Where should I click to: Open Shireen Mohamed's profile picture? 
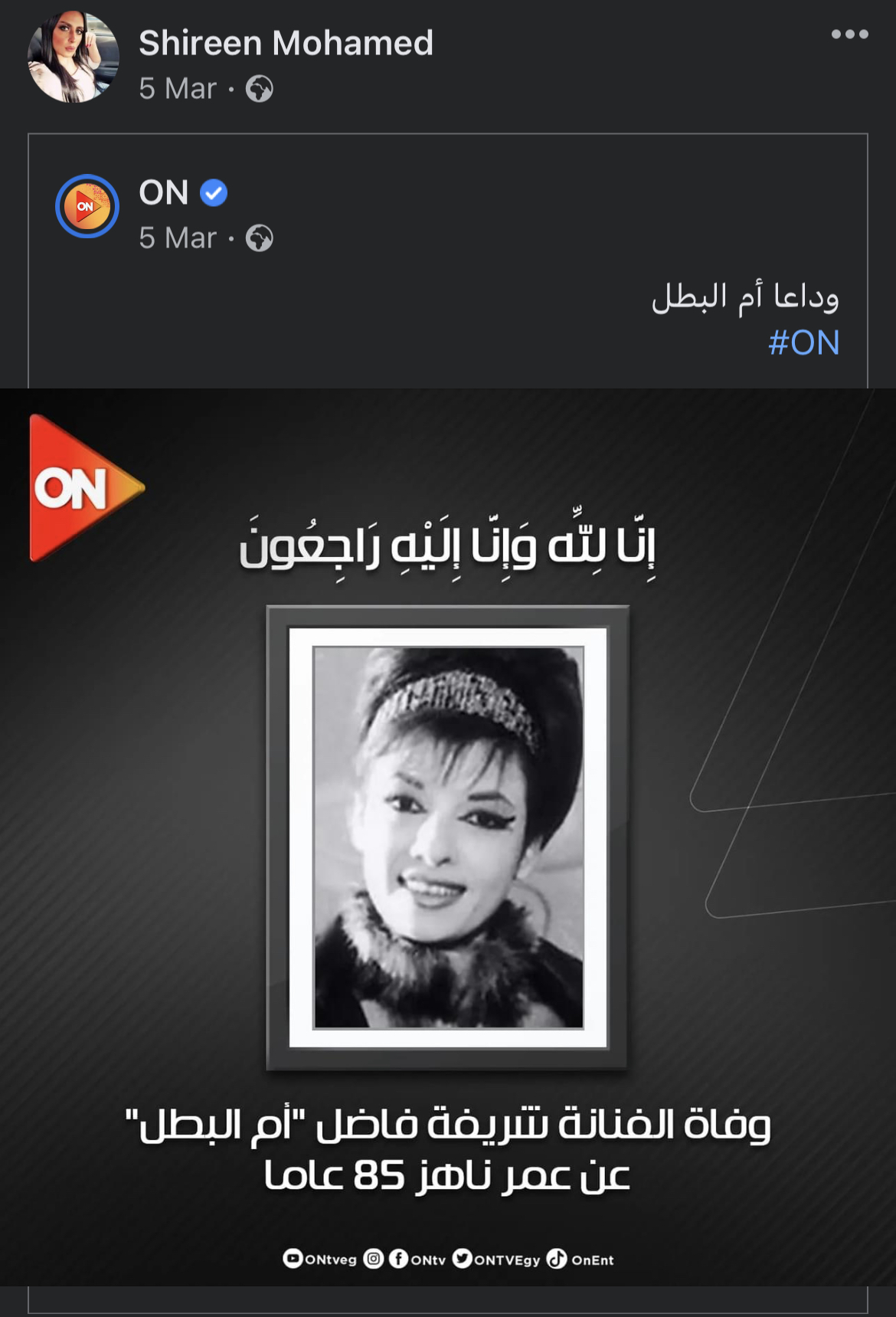(74, 57)
